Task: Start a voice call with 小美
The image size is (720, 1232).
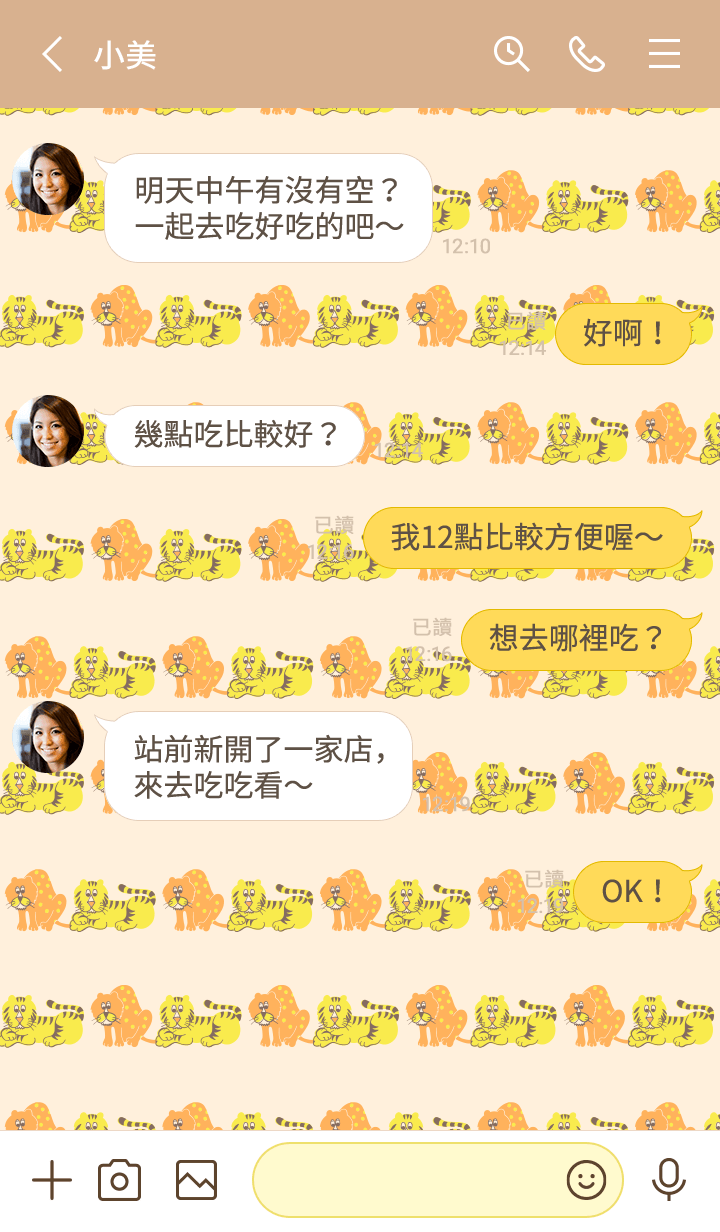Action: coord(587,54)
